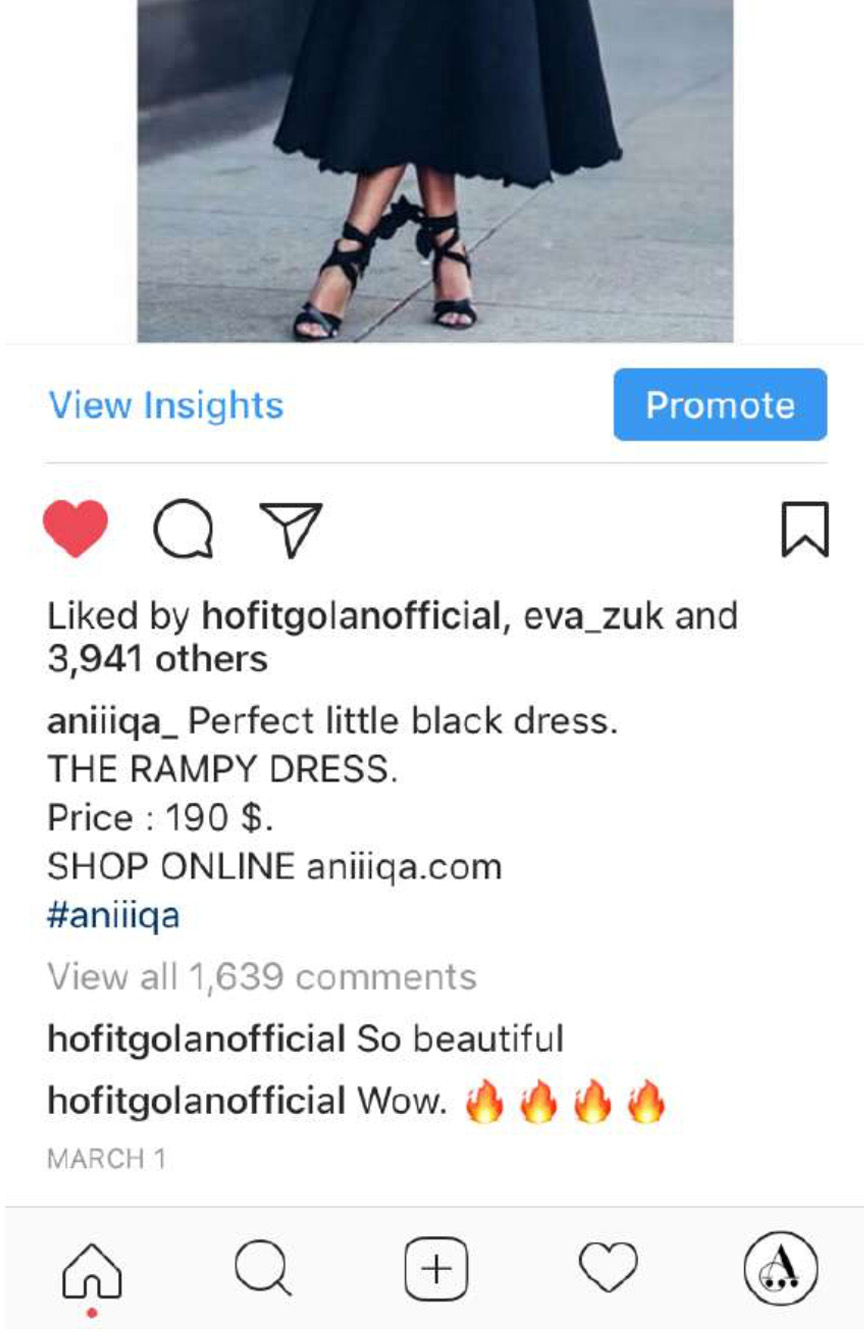Switch to the Profile tab
Viewport: 864px width, 1332px height.
click(x=781, y=1268)
